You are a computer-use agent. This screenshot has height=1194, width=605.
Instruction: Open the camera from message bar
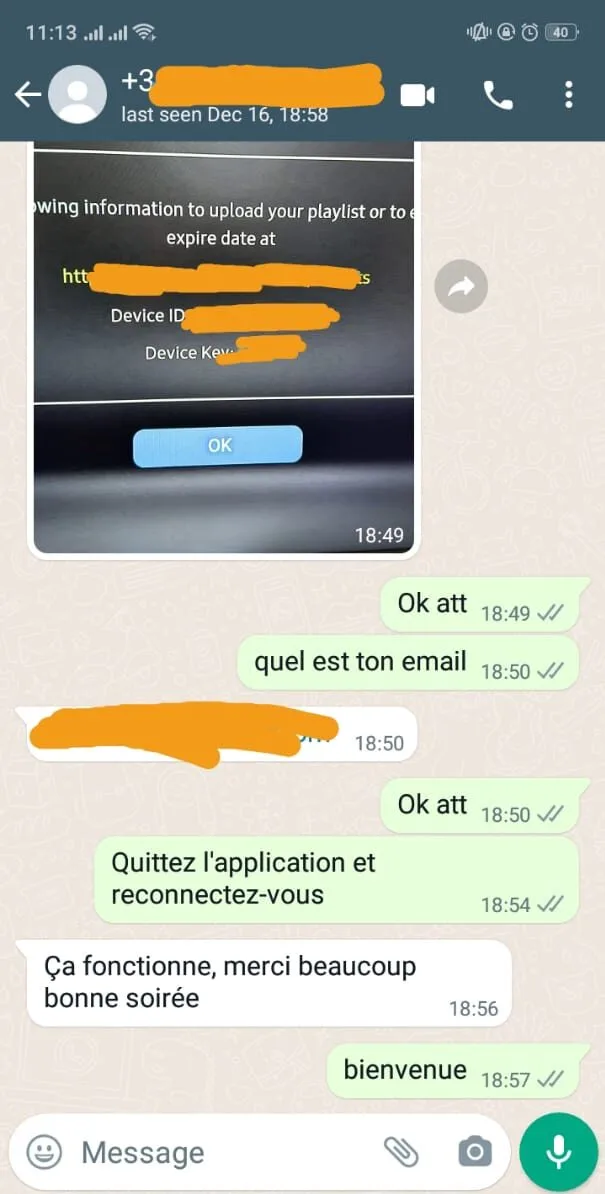(x=474, y=1152)
